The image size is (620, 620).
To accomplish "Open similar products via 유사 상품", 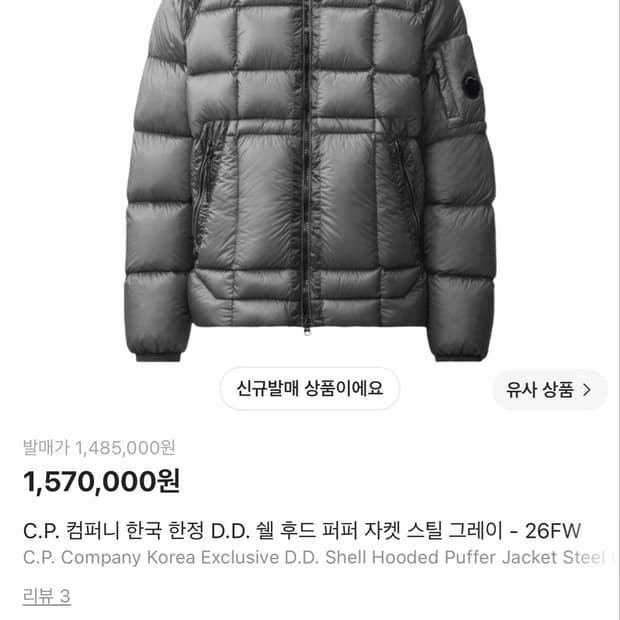I will coord(550,390).
